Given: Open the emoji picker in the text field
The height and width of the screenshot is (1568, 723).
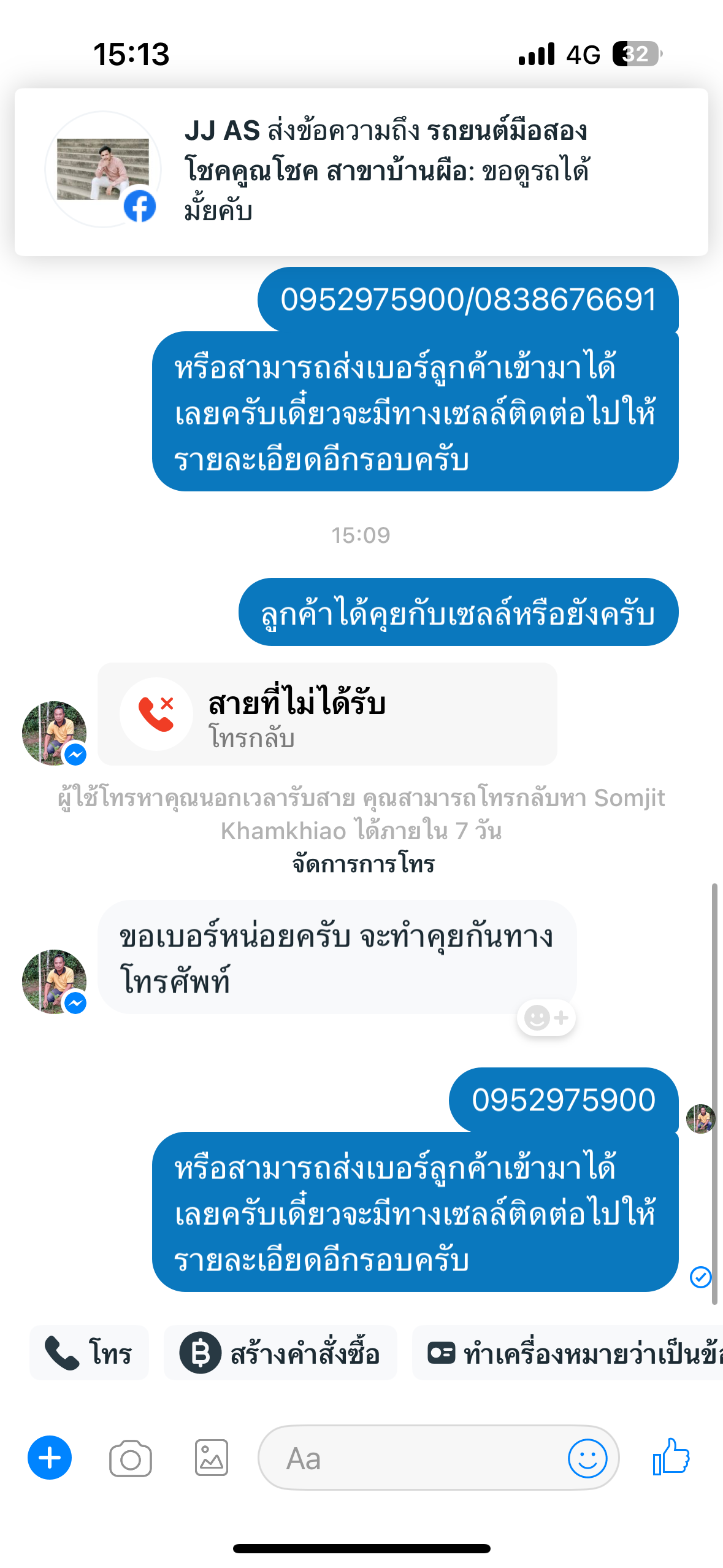Looking at the screenshot, I should [x=587, y=1458].
